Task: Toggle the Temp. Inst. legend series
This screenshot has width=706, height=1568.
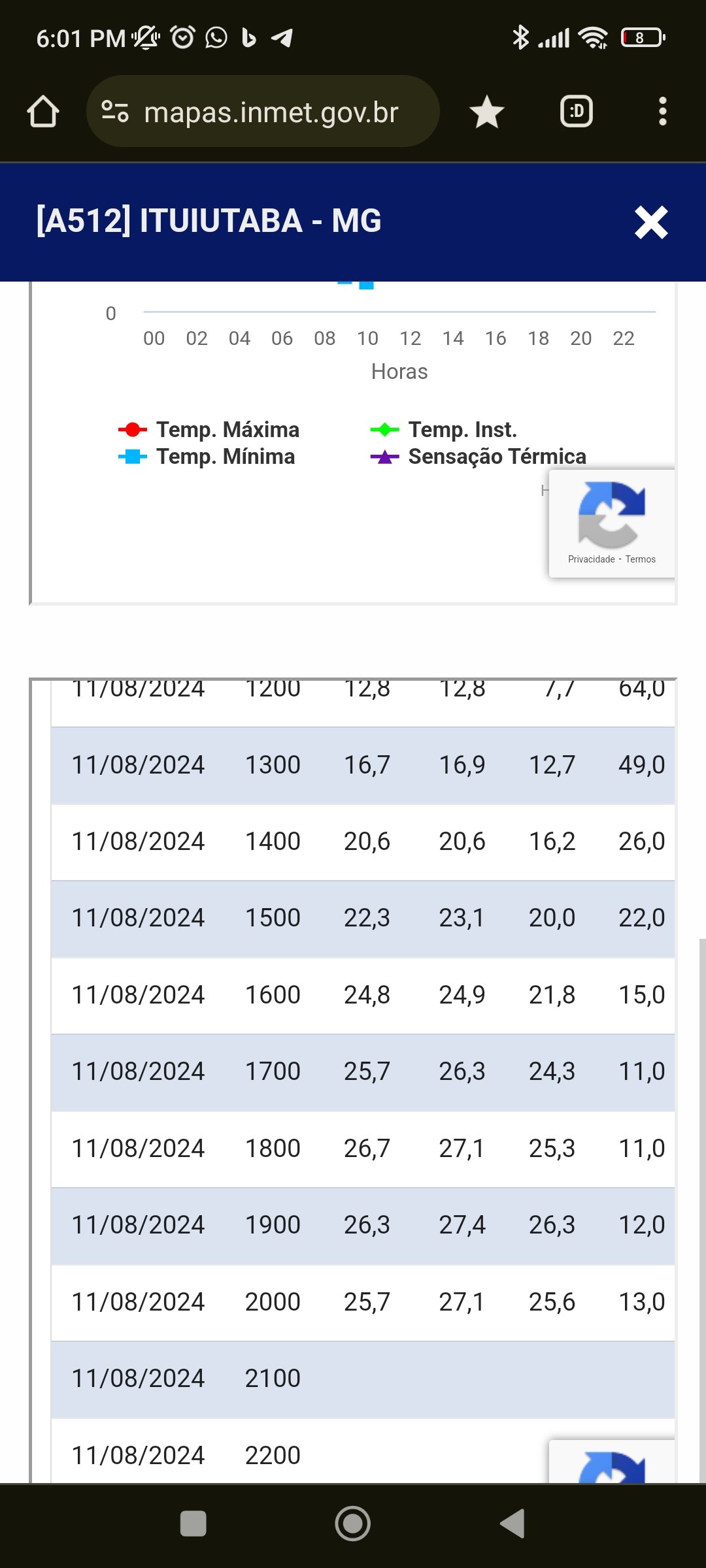Action: [444, 430]
